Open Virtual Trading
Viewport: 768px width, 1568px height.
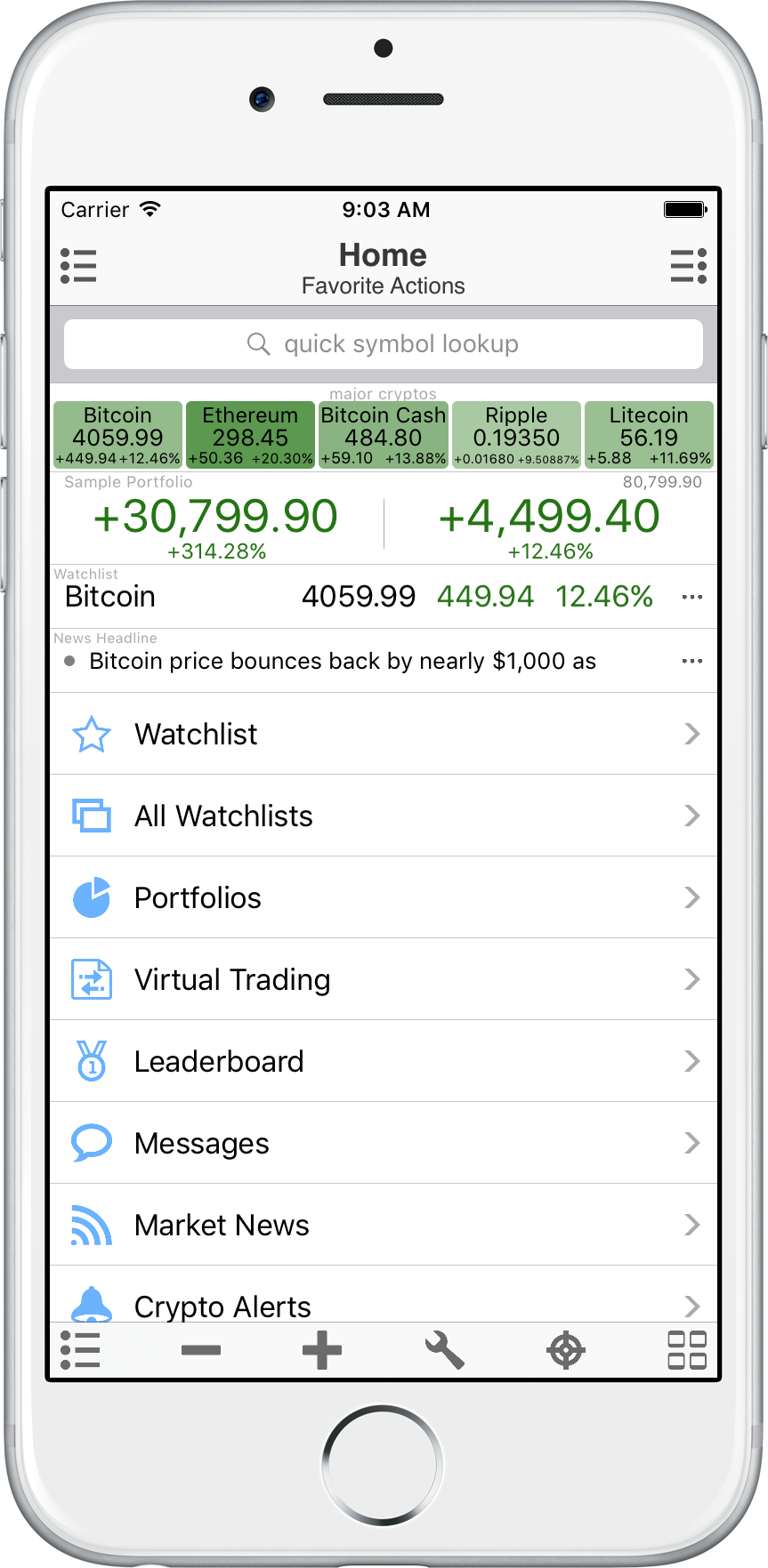click(x=384, y=979)
